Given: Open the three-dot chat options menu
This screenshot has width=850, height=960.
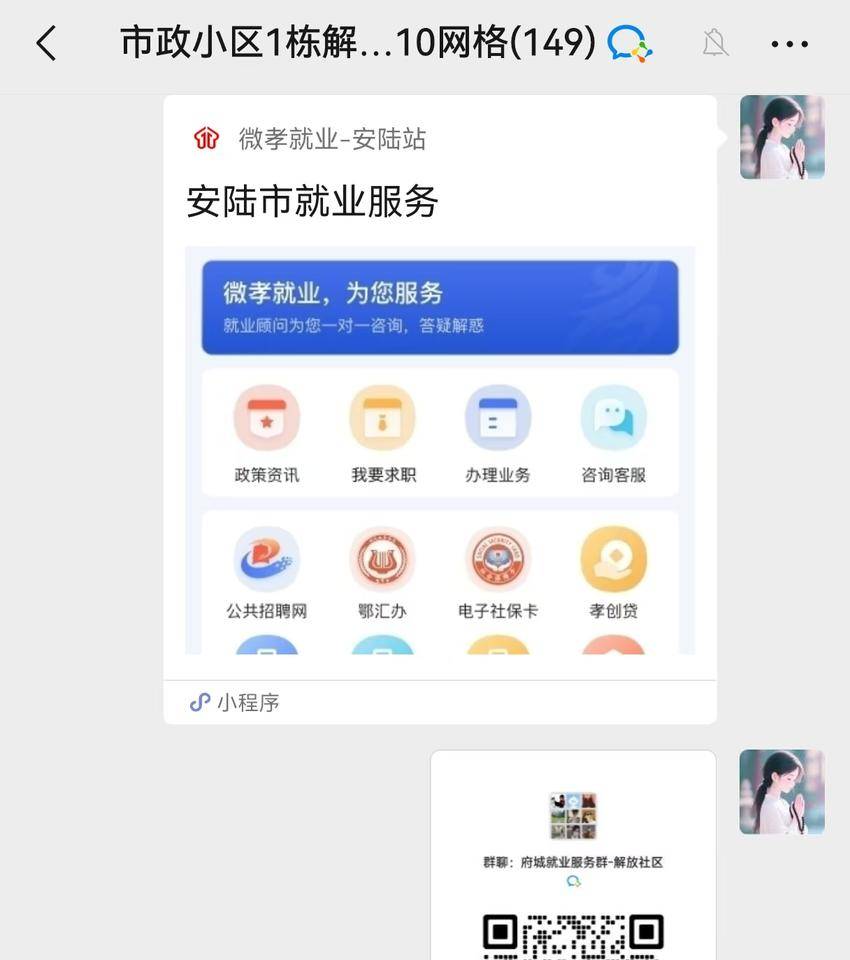Looking at the screenshot, I should point(789,44).
